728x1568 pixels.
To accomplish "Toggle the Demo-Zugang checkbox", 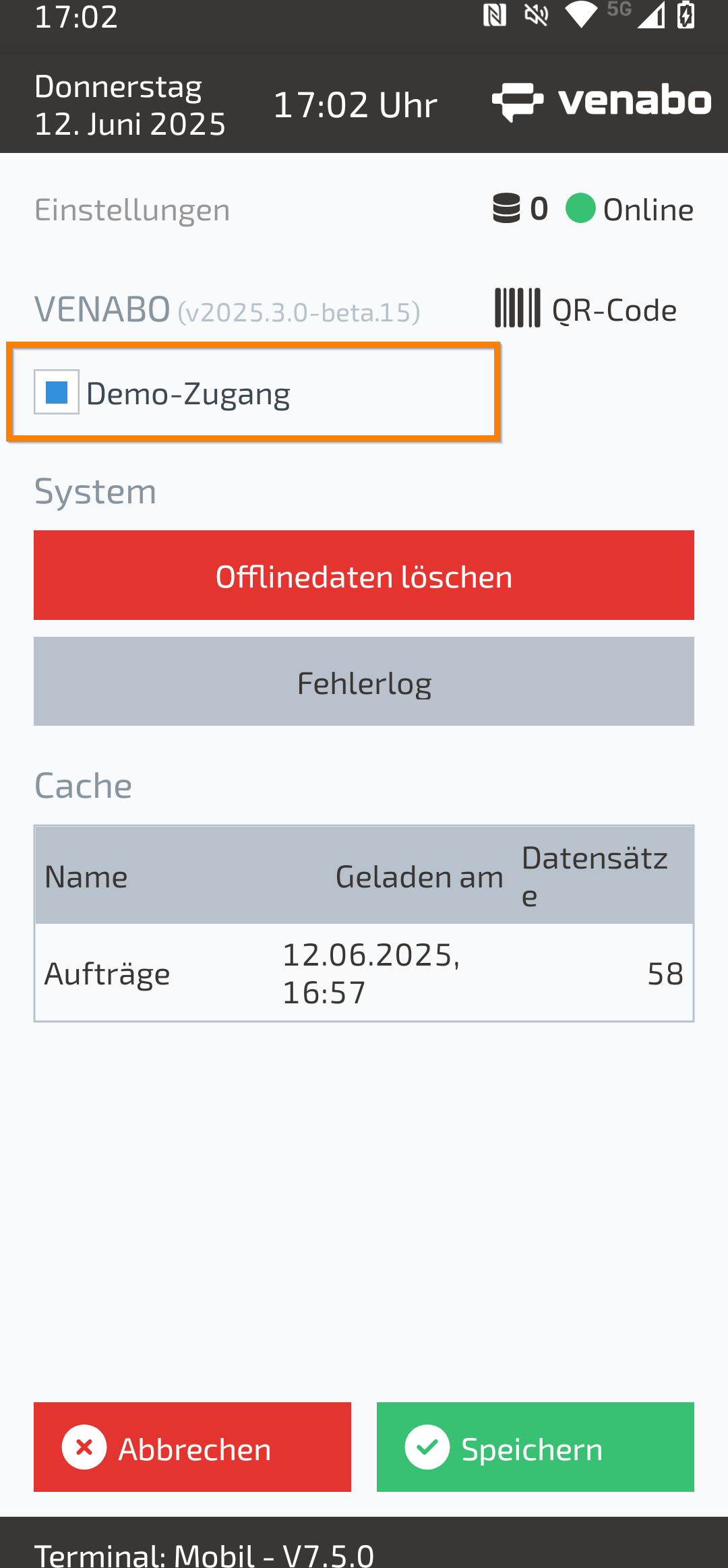I will coord(57,392).
